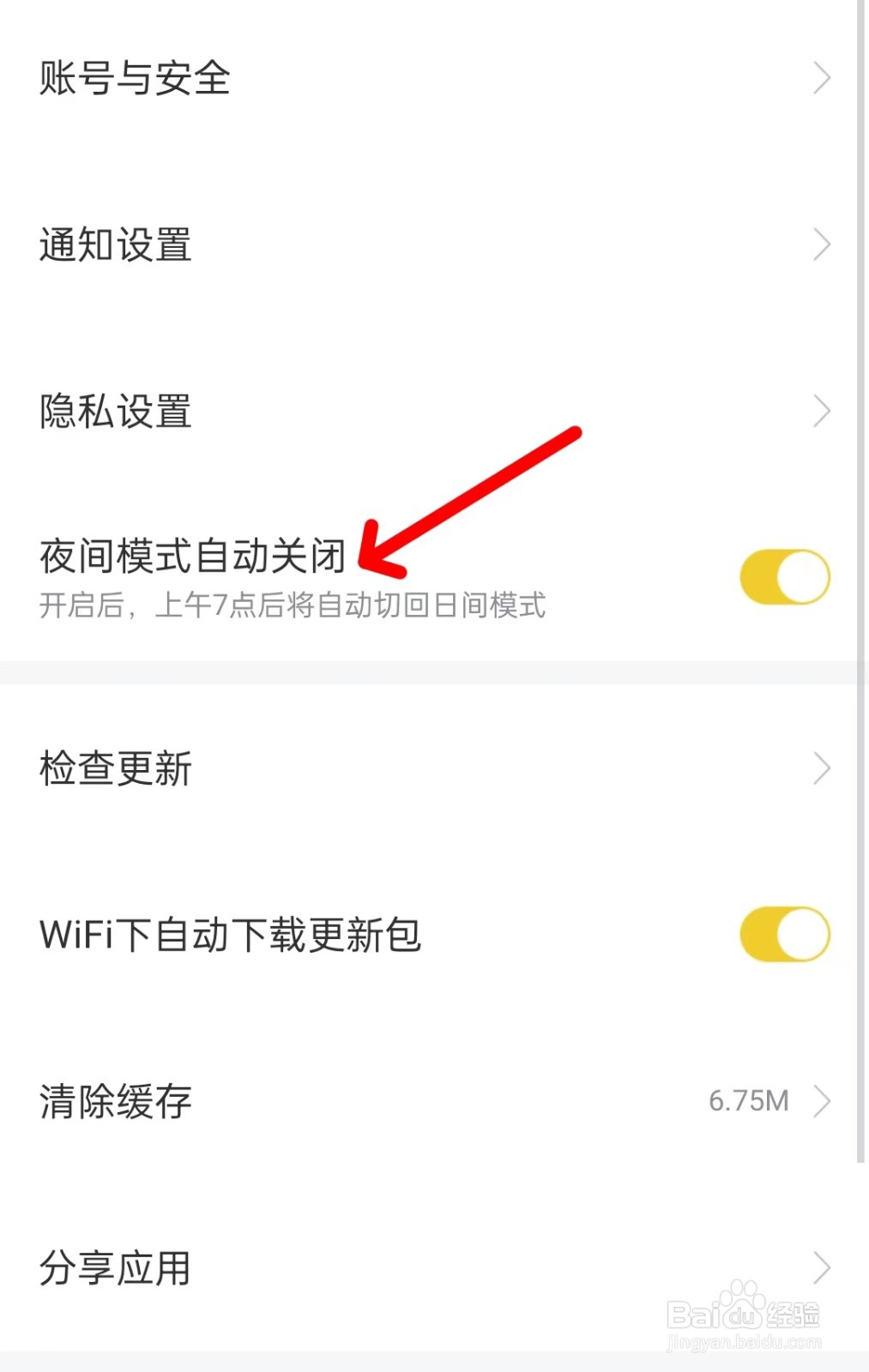Viewport: 869px width, 1372px height.
Task: Tap 检查更新 to check for updates
Action: click(x=118, y=767)
